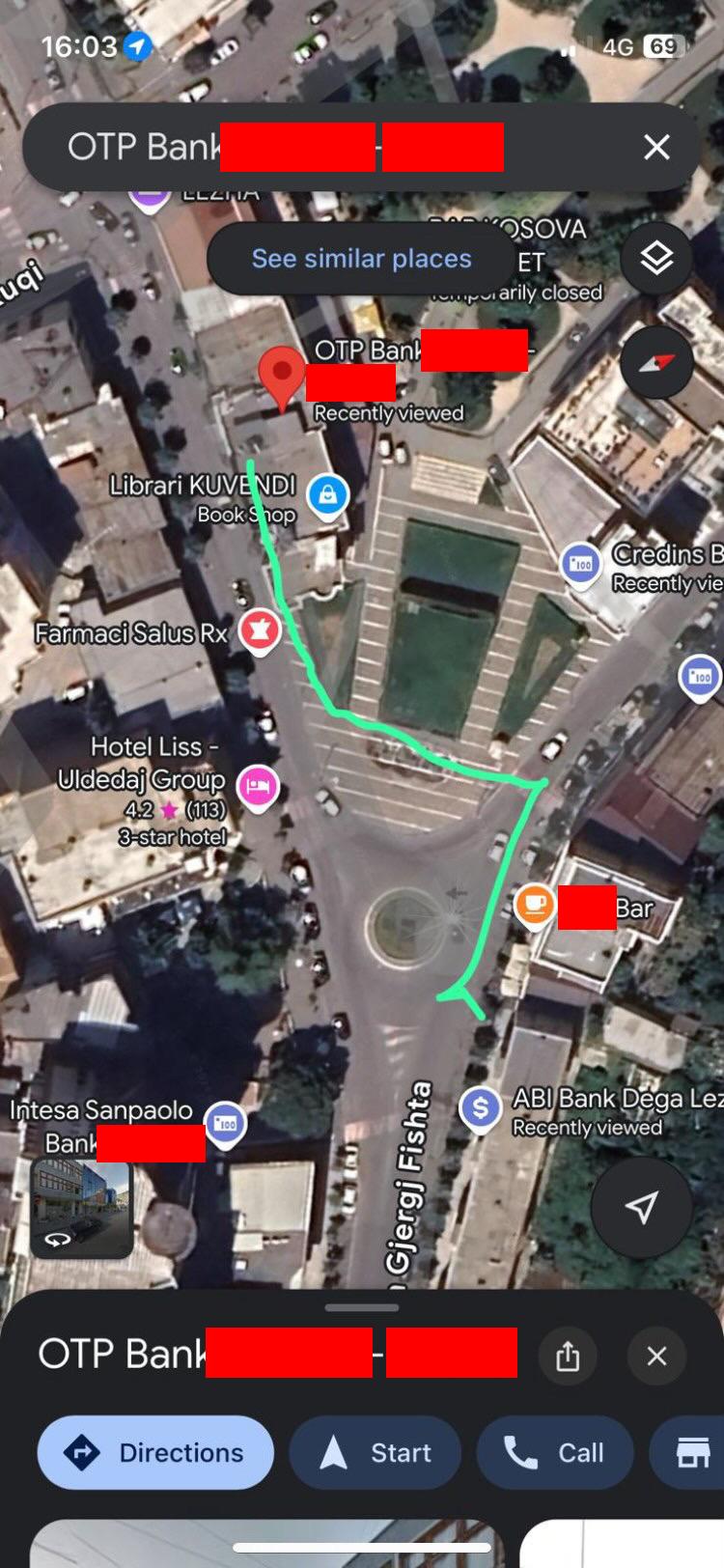724x1568 pixels.
Task: Open the store icon chip
Action: click(691, 1452)
